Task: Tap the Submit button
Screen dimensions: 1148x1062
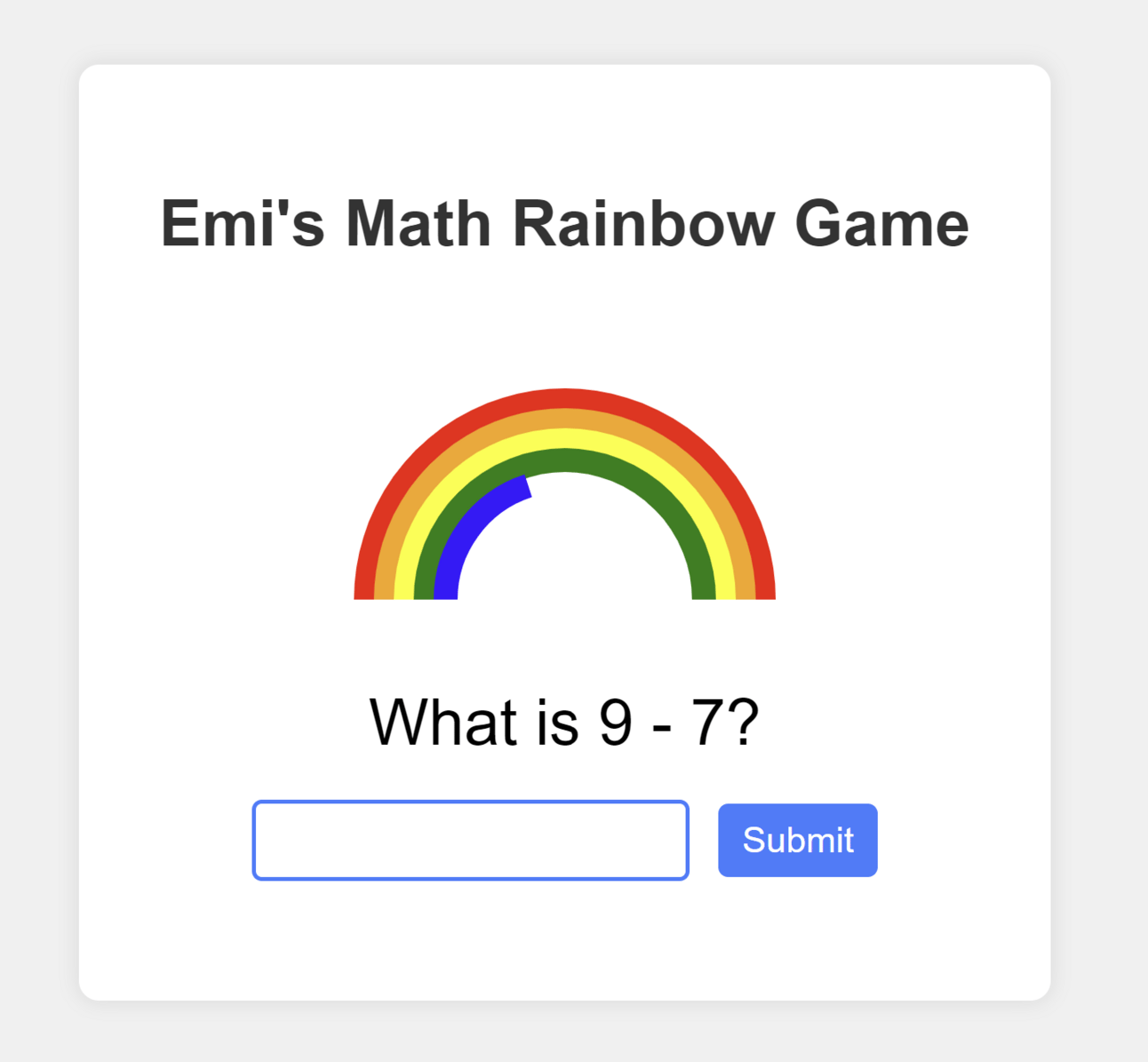Action: (797, 840)
